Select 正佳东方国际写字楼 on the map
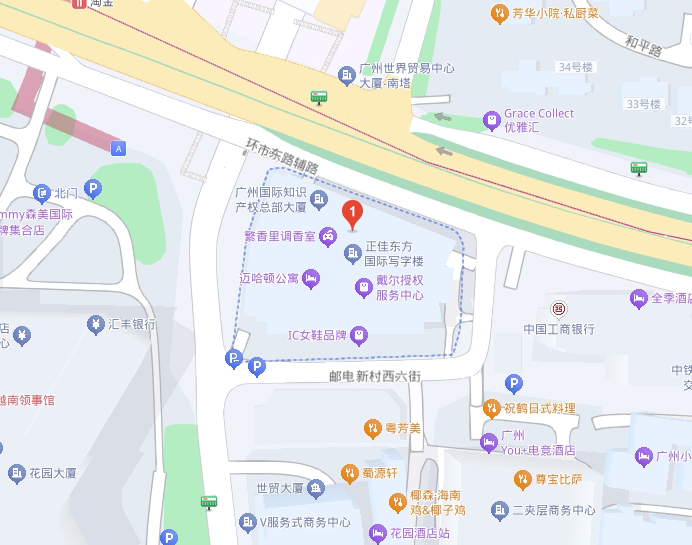 click(352, 252)
